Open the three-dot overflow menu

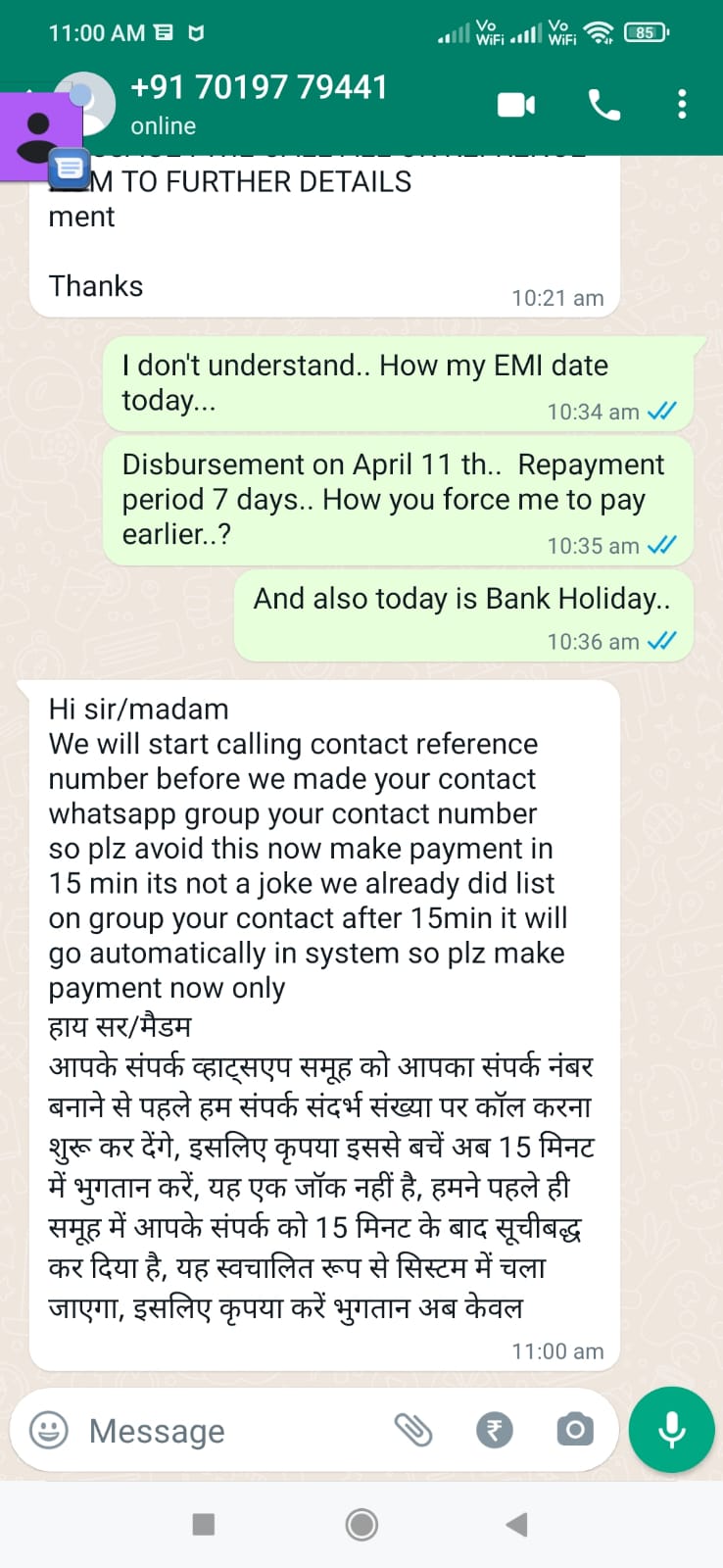click(x=682, y=104)
